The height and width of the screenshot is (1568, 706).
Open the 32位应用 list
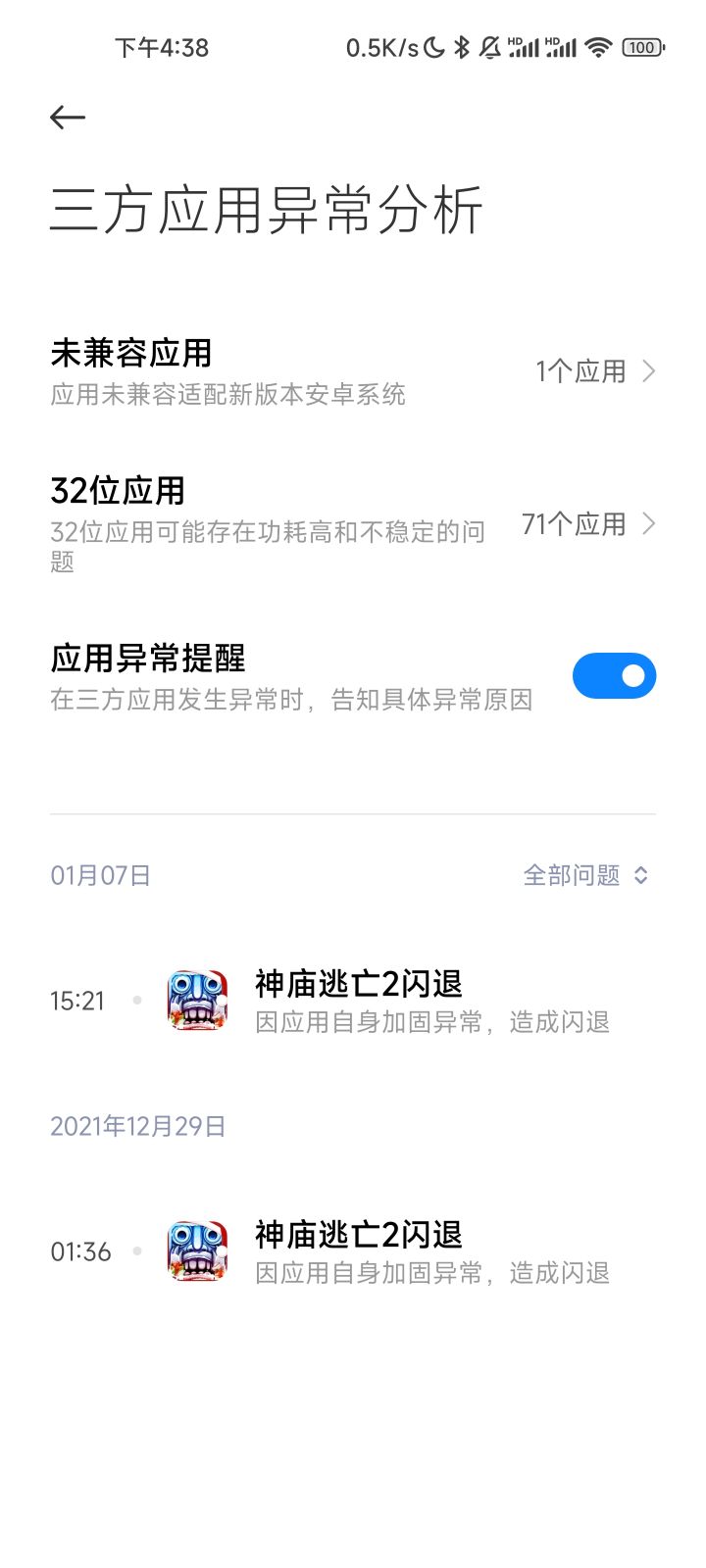click(353, 524)
